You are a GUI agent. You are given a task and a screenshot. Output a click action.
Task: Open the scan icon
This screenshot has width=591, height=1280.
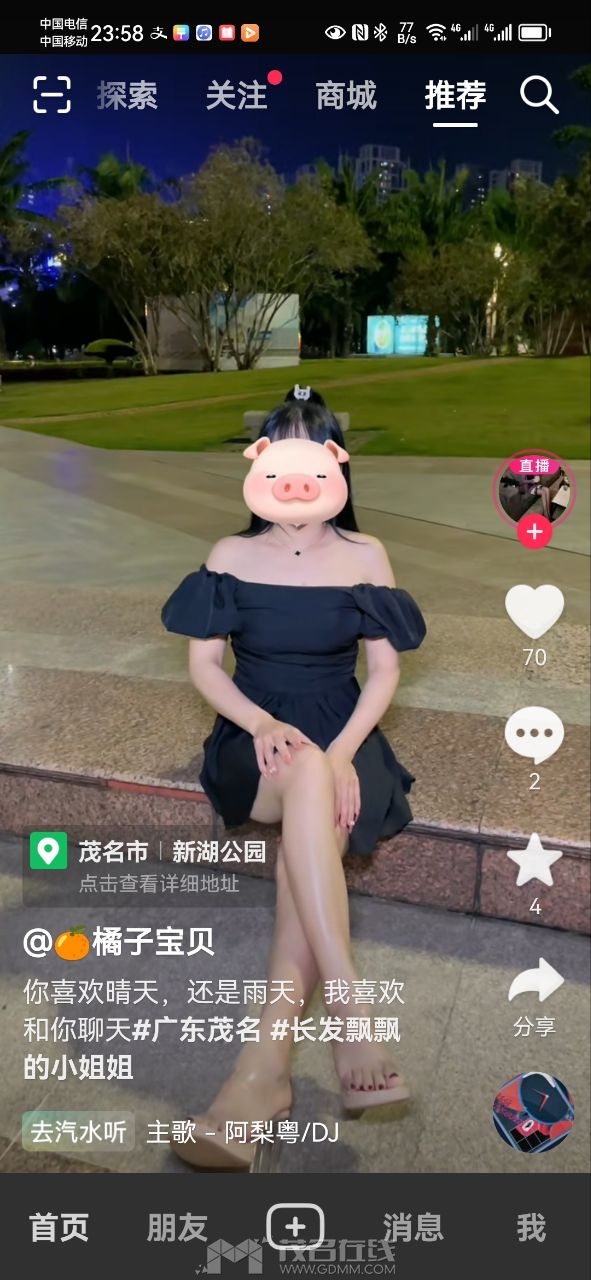pos(52,95)
